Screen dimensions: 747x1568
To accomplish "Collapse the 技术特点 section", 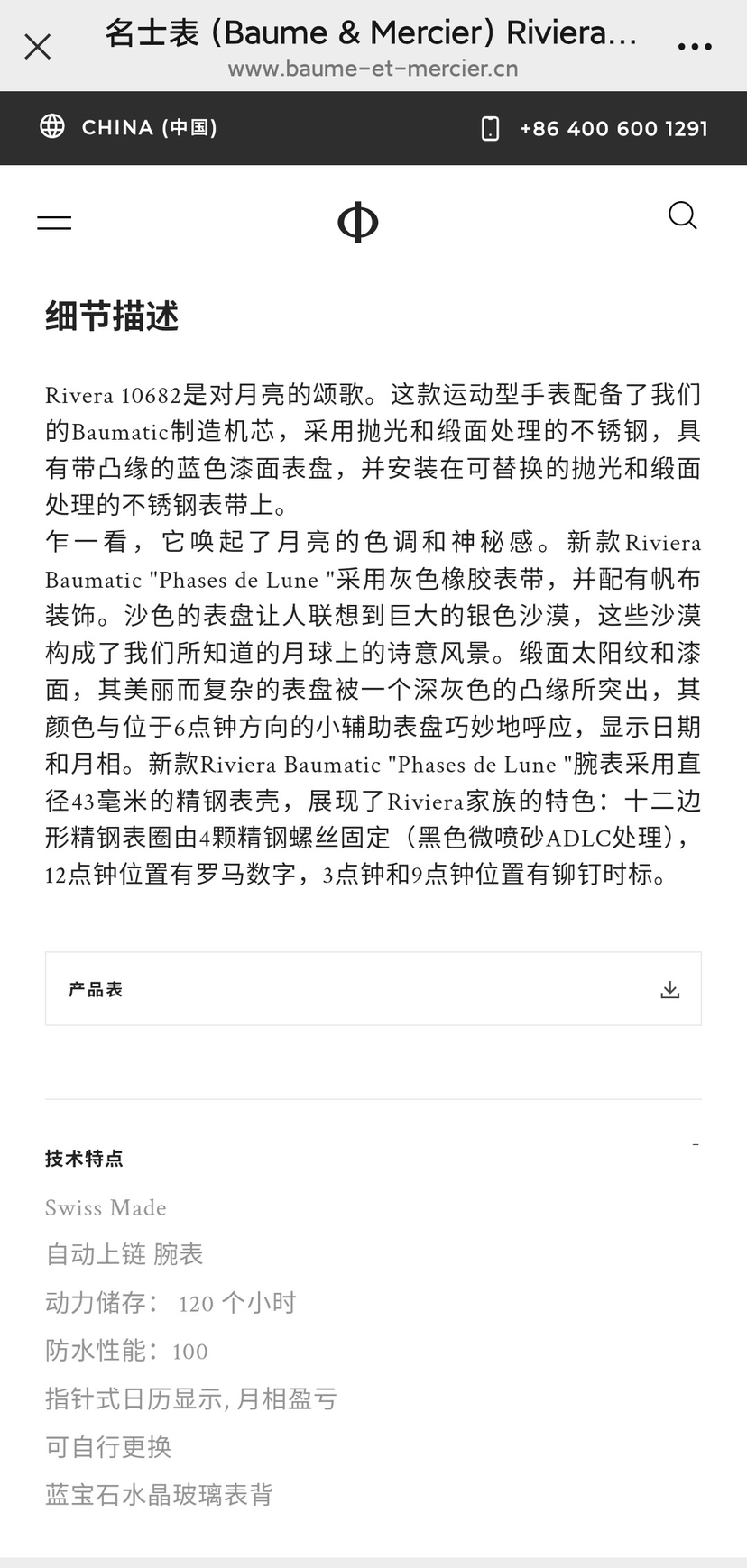I will tap(695, 1145).
